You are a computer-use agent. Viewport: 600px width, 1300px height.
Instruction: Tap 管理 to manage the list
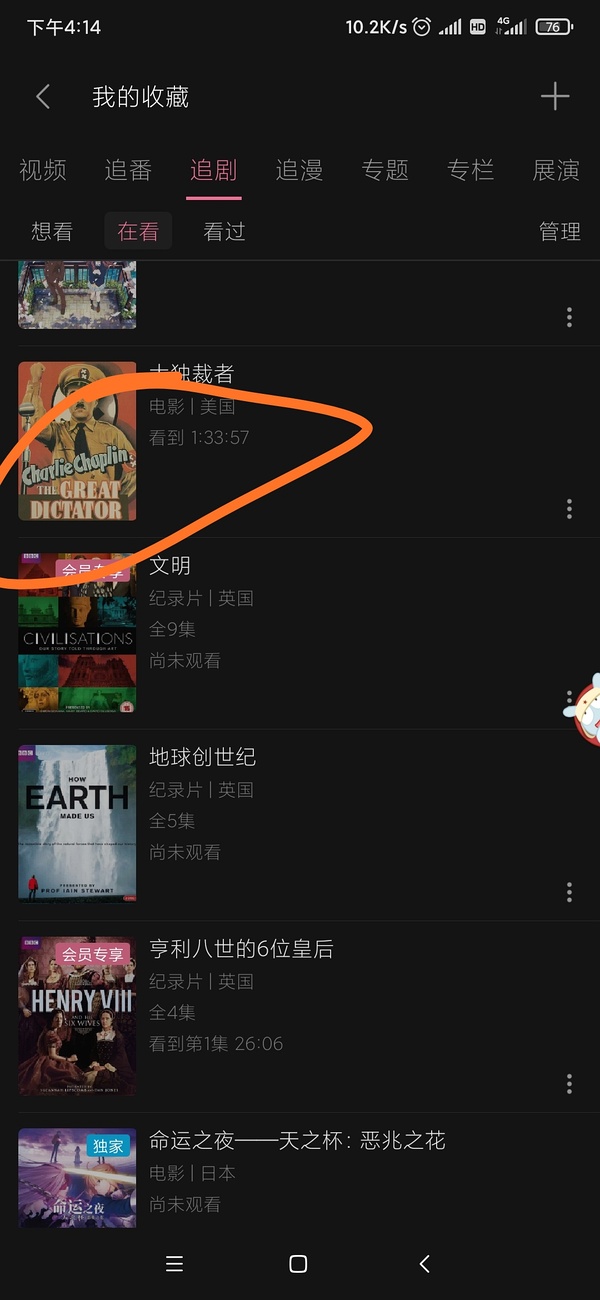559,232
